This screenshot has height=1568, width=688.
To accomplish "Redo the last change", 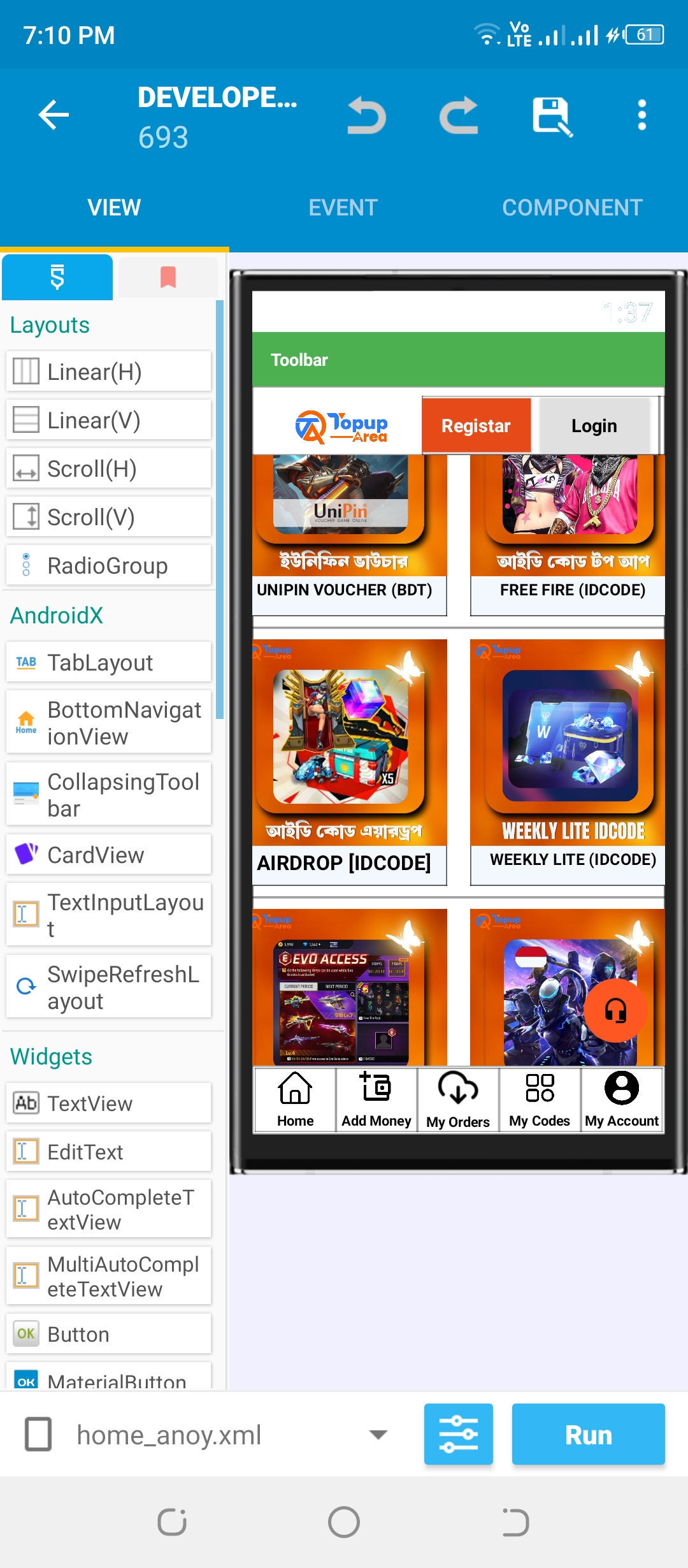I will [x=459, y=115].
